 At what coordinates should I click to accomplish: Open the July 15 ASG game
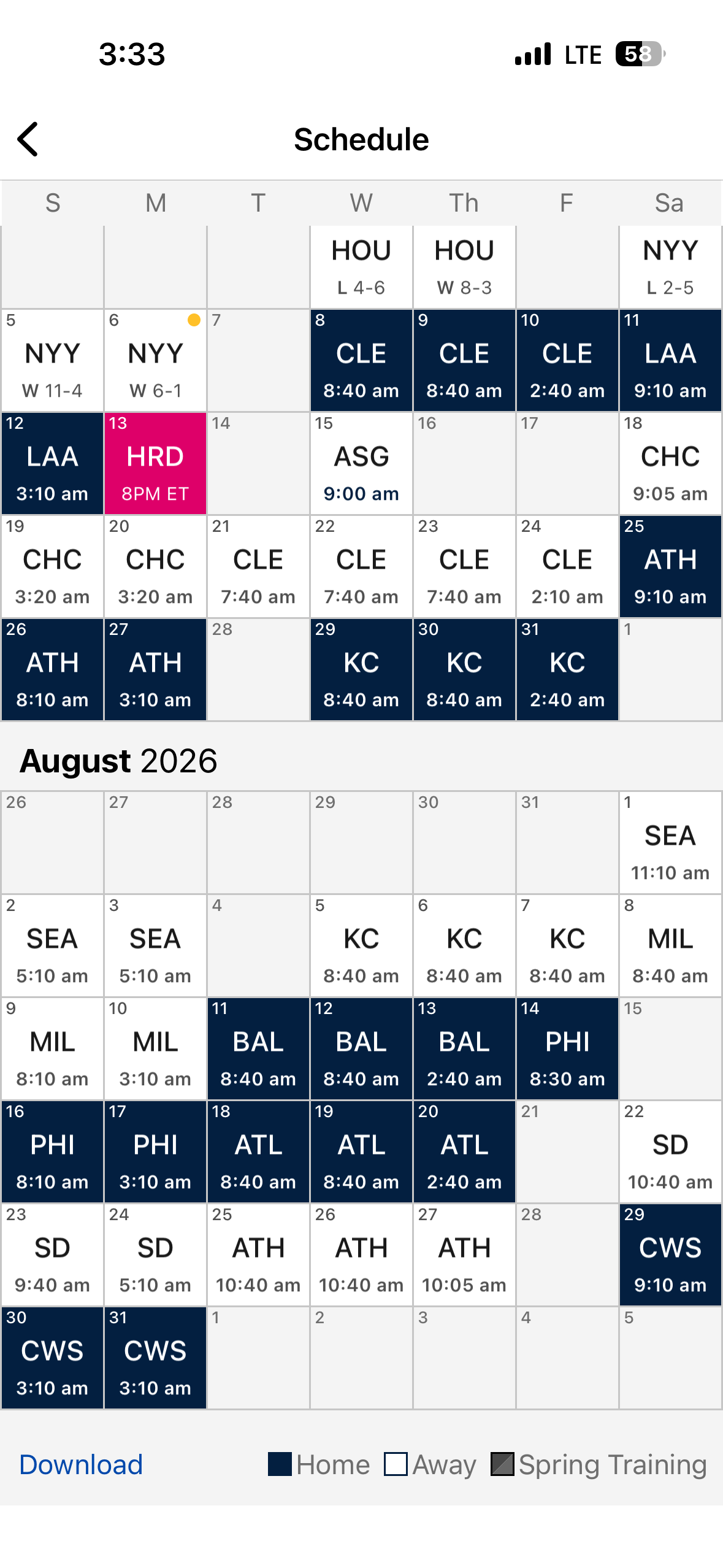pyautogui.click(x=361, y=463)
